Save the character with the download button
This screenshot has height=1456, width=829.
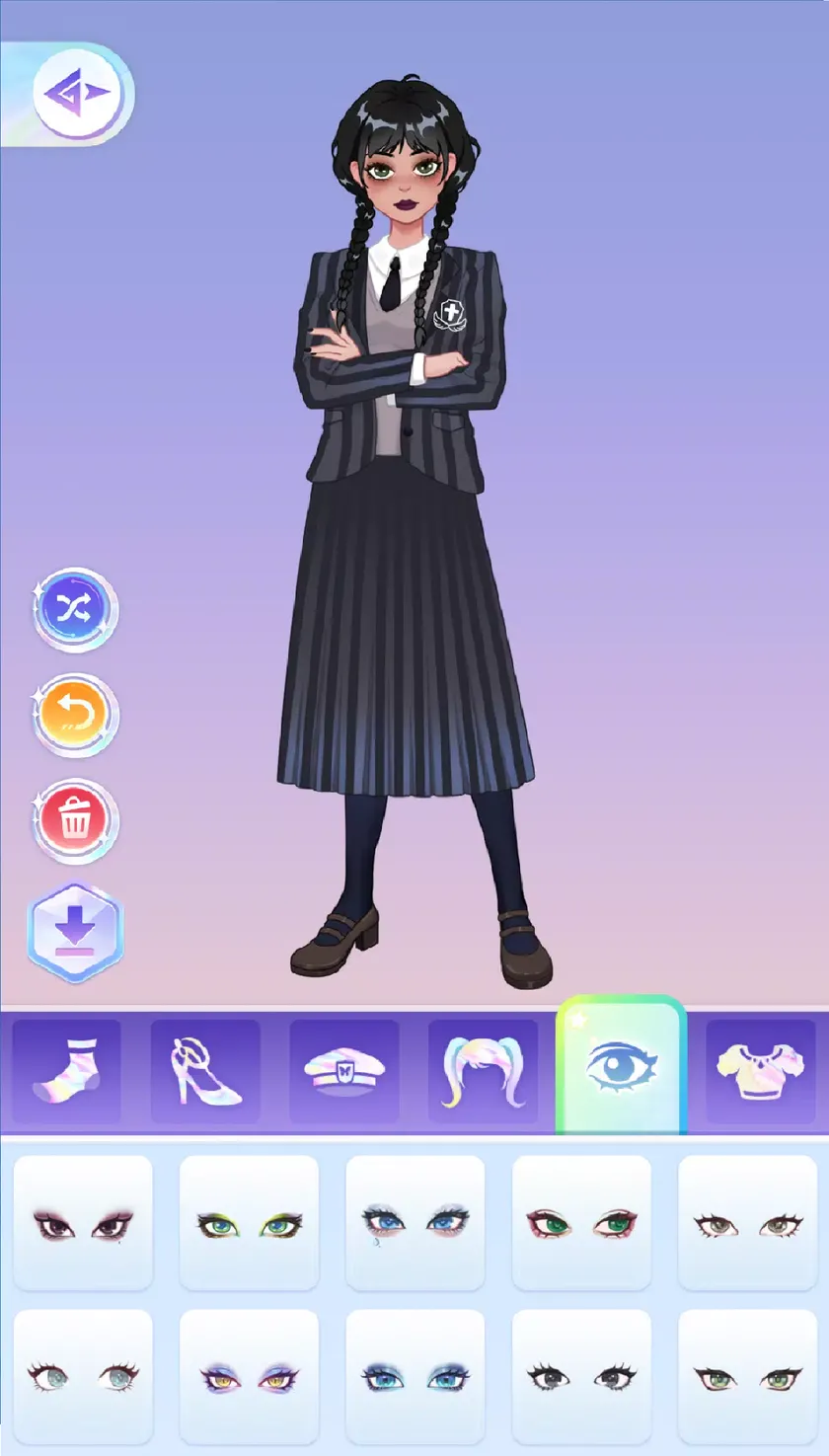pos(75,933)
